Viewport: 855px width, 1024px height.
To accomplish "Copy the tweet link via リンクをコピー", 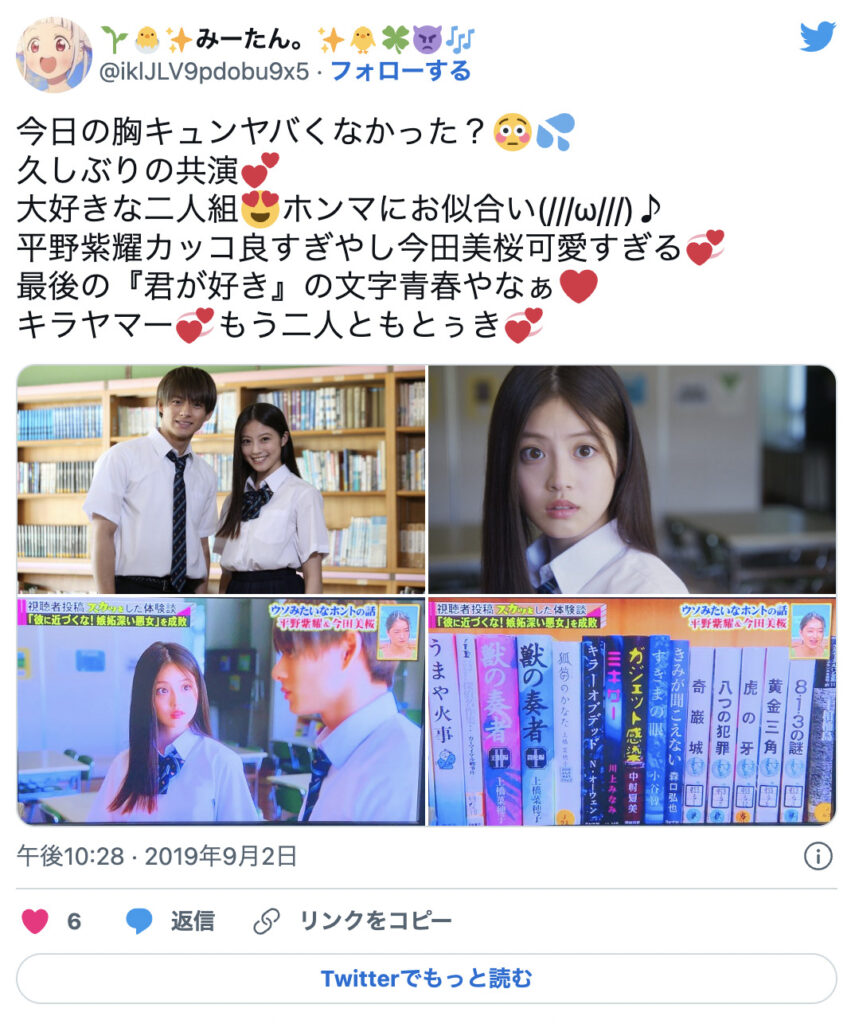I will coord(353,921).
